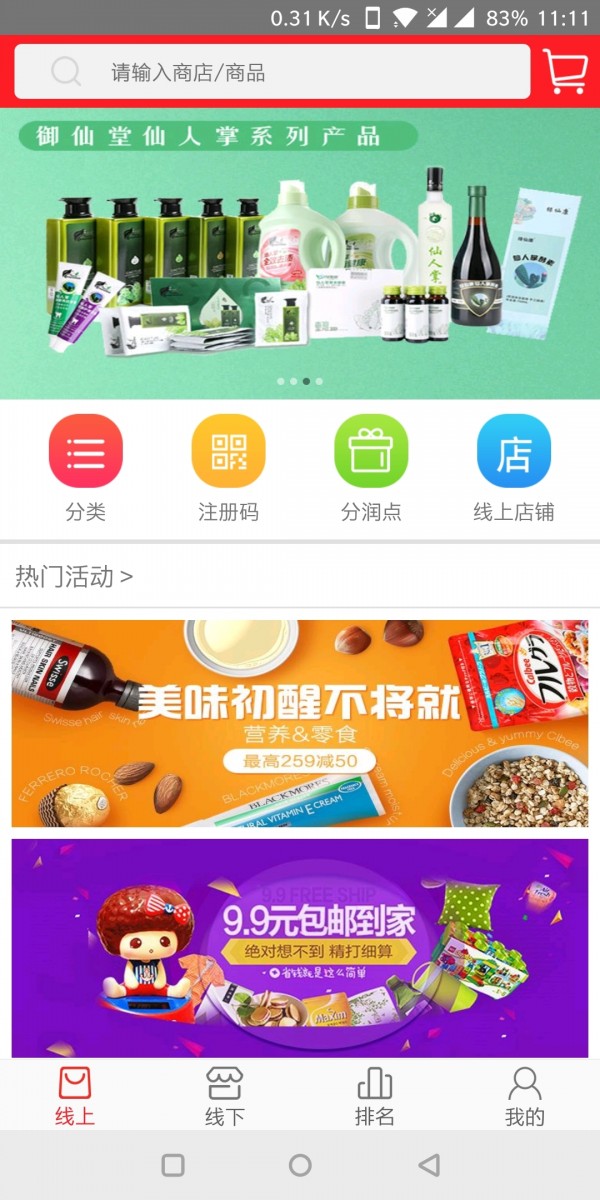Image resolution: width=600 pixels, height=1200 pixels.
Task: Switch to the 我的 profile tab
Action: [525, 1096]
